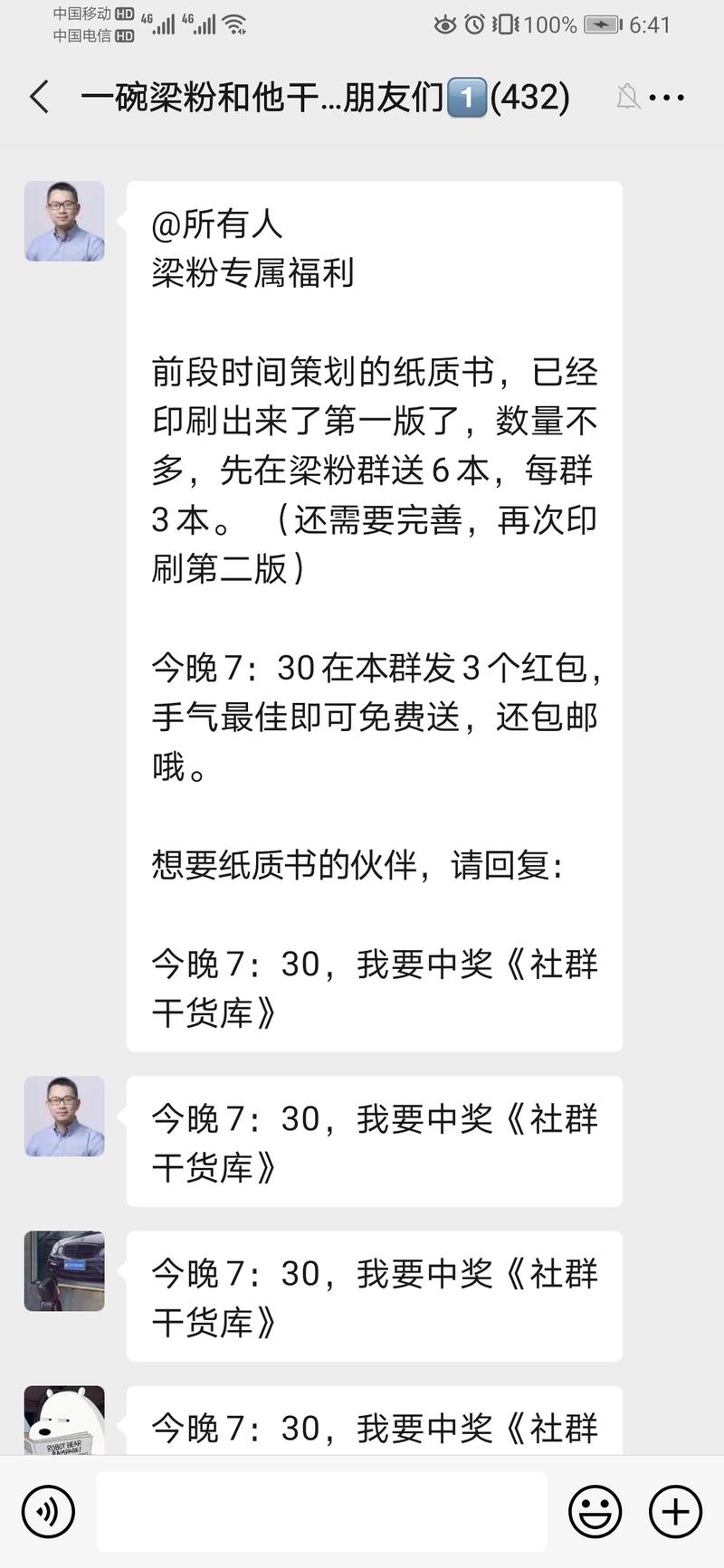Screen dimensions: 724x1568
Task: Open the emoji picker
Action: coord(593,1511)
